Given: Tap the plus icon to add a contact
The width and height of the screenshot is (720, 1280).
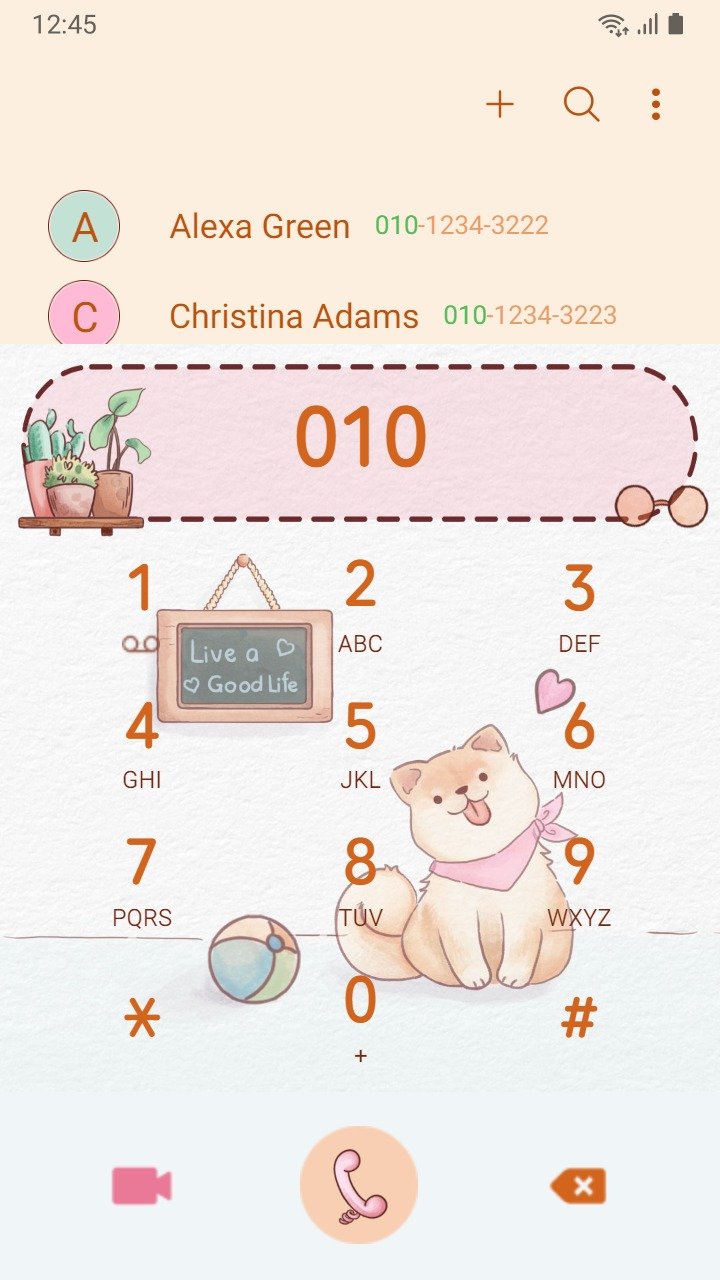Looking at the screenshot, I should click(x=499, y=104).
